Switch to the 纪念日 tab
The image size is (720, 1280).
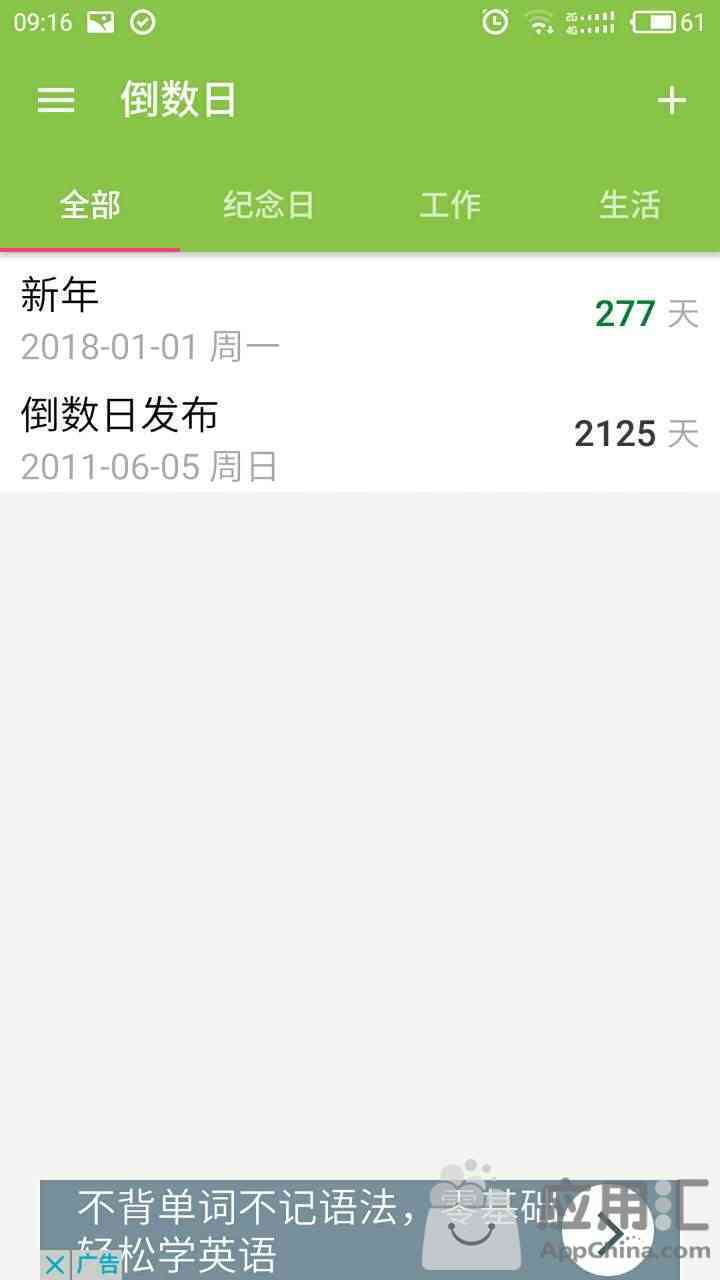pos(269,205)
